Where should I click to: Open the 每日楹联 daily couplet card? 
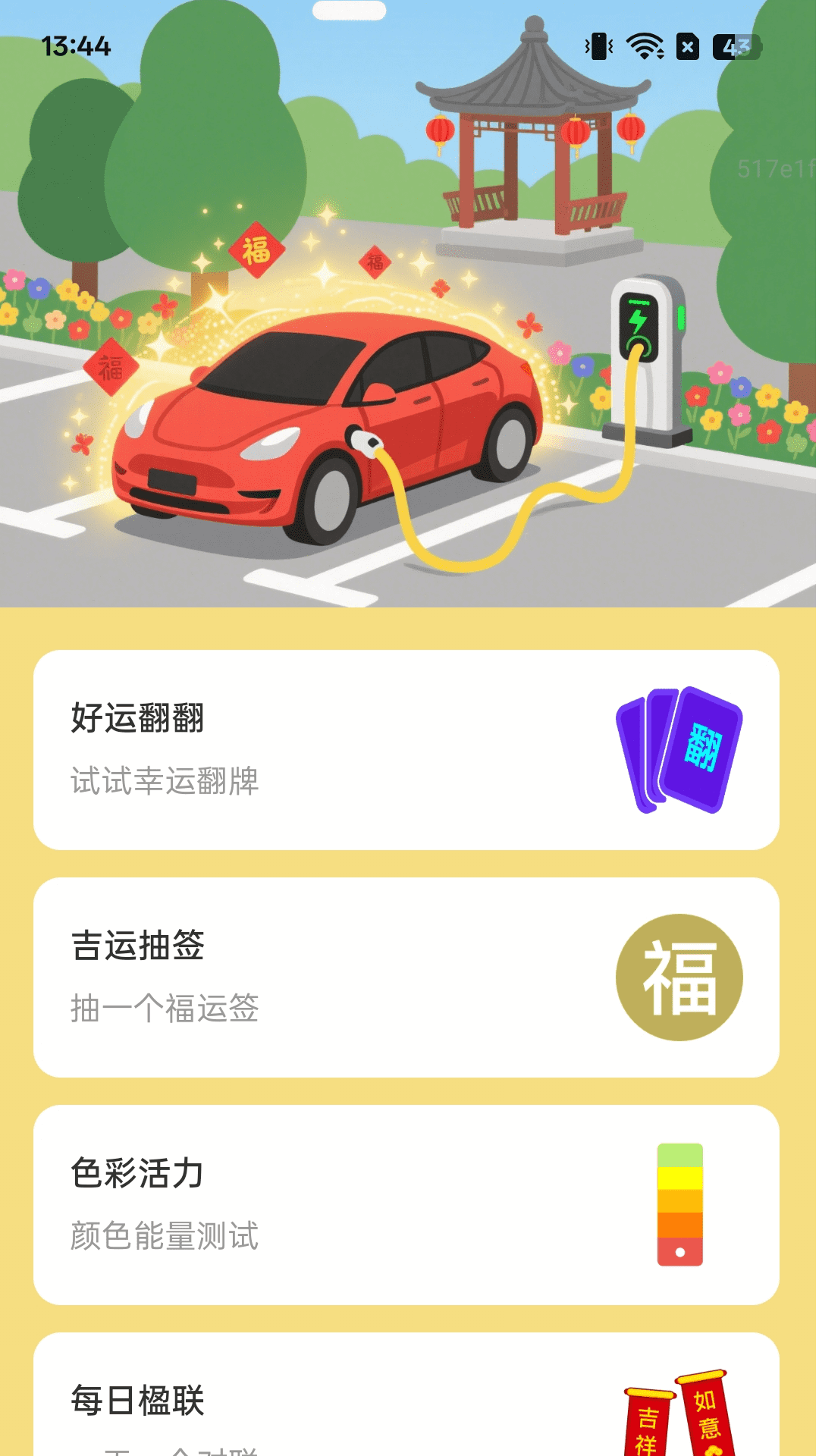pos(406,1403)
